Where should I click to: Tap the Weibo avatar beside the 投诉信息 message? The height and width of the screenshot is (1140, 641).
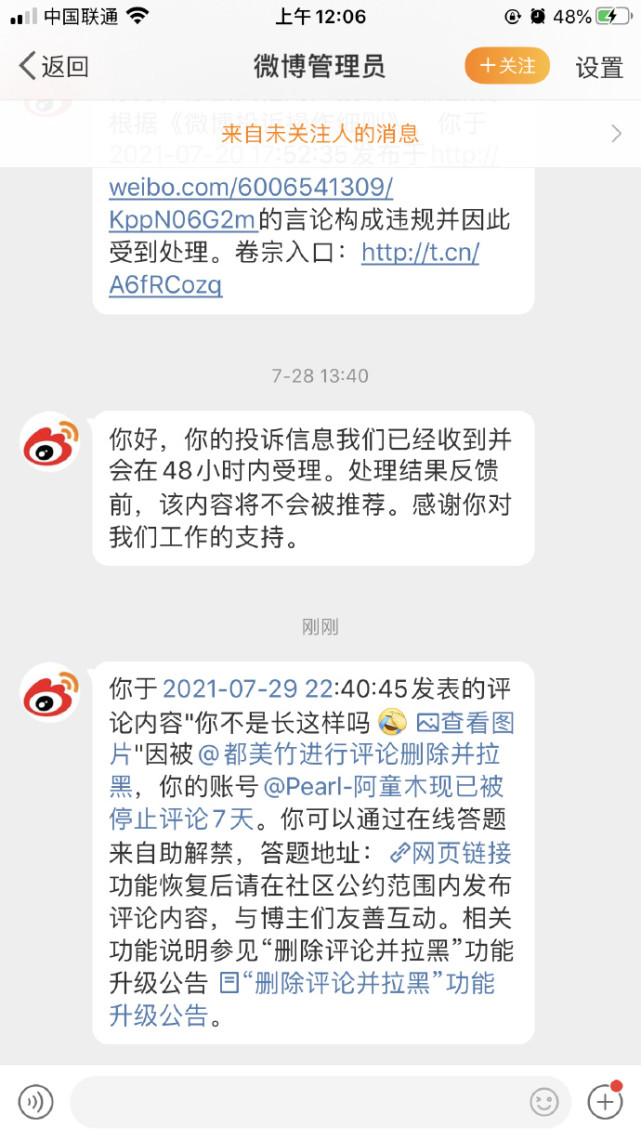[x=50, y=442]
